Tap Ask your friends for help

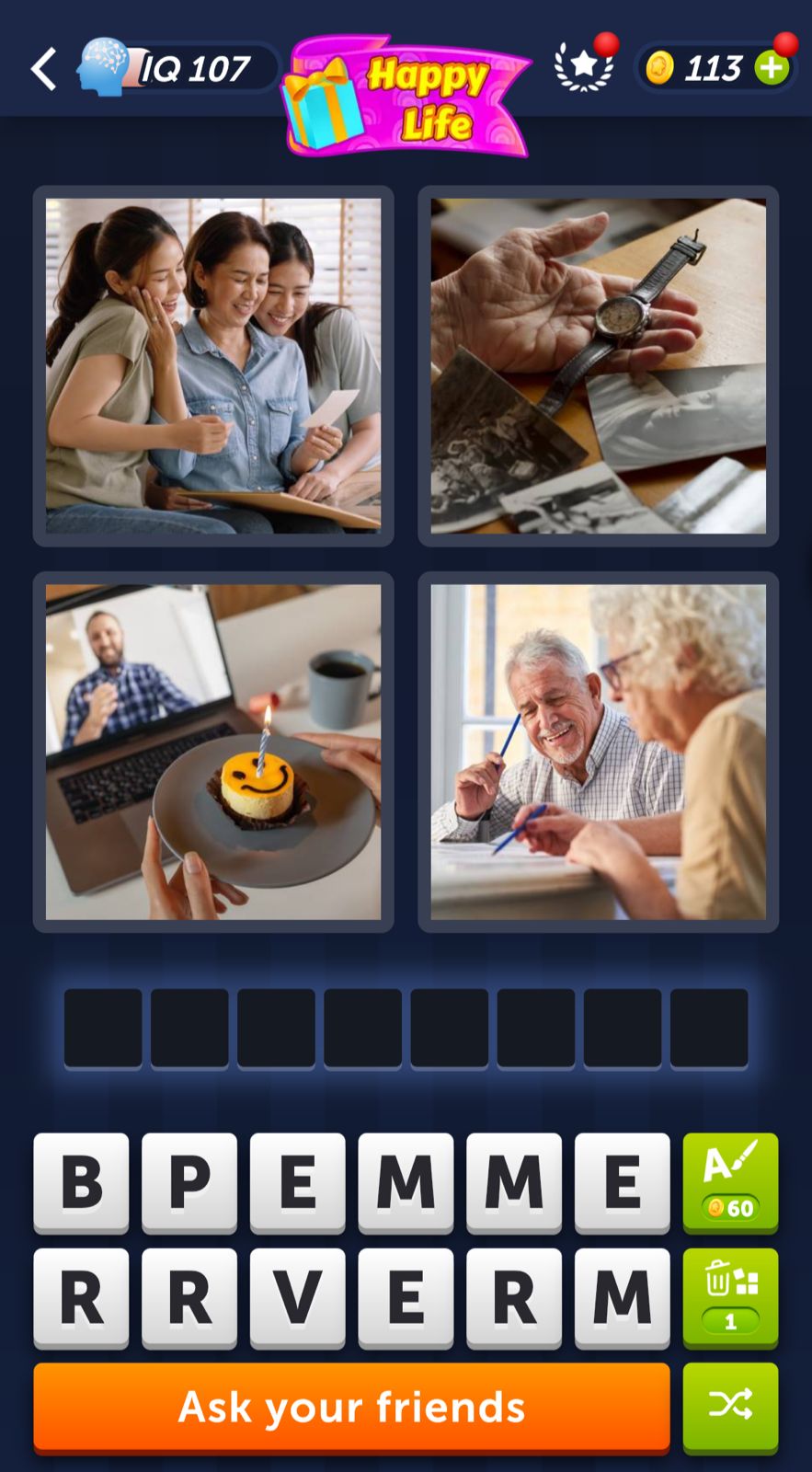pos(351,1407)
